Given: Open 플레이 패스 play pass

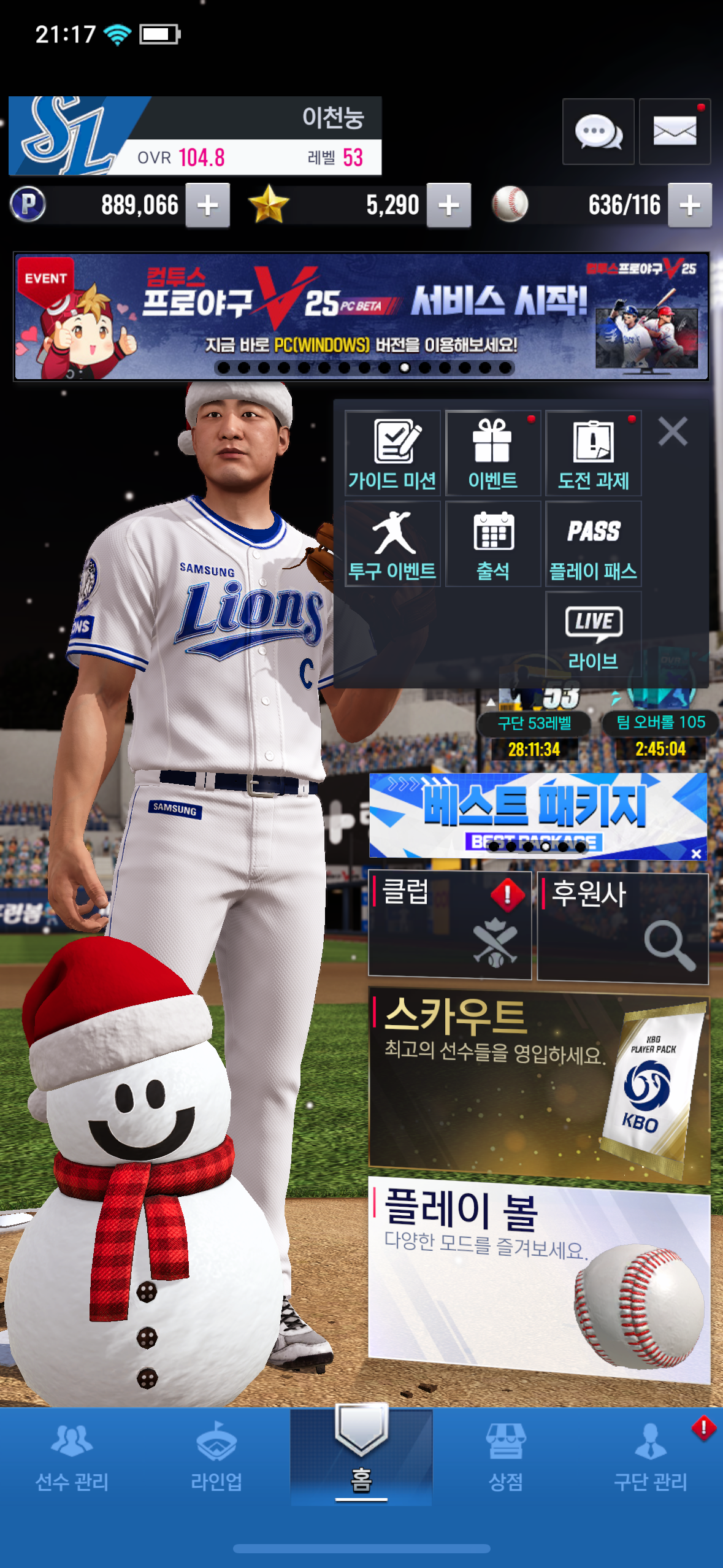Looking at the screenshot, I should (593, 544).
